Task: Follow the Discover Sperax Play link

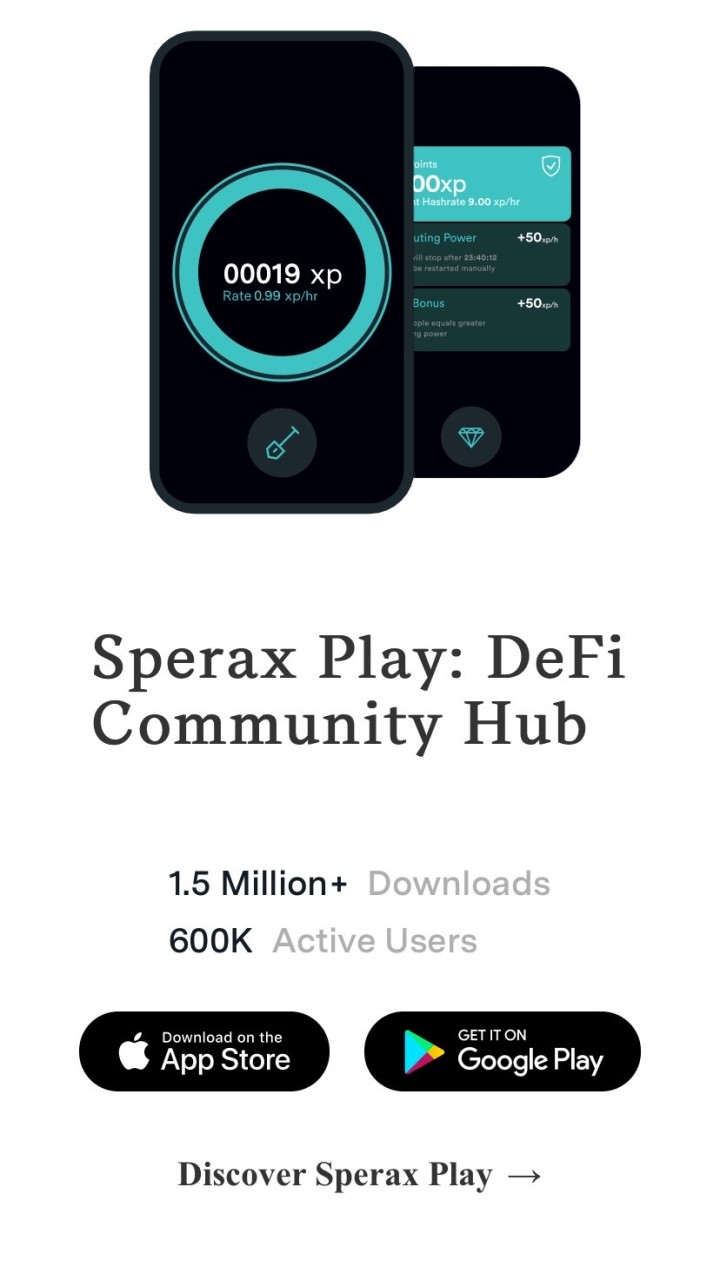Action: click(360, 1175)
